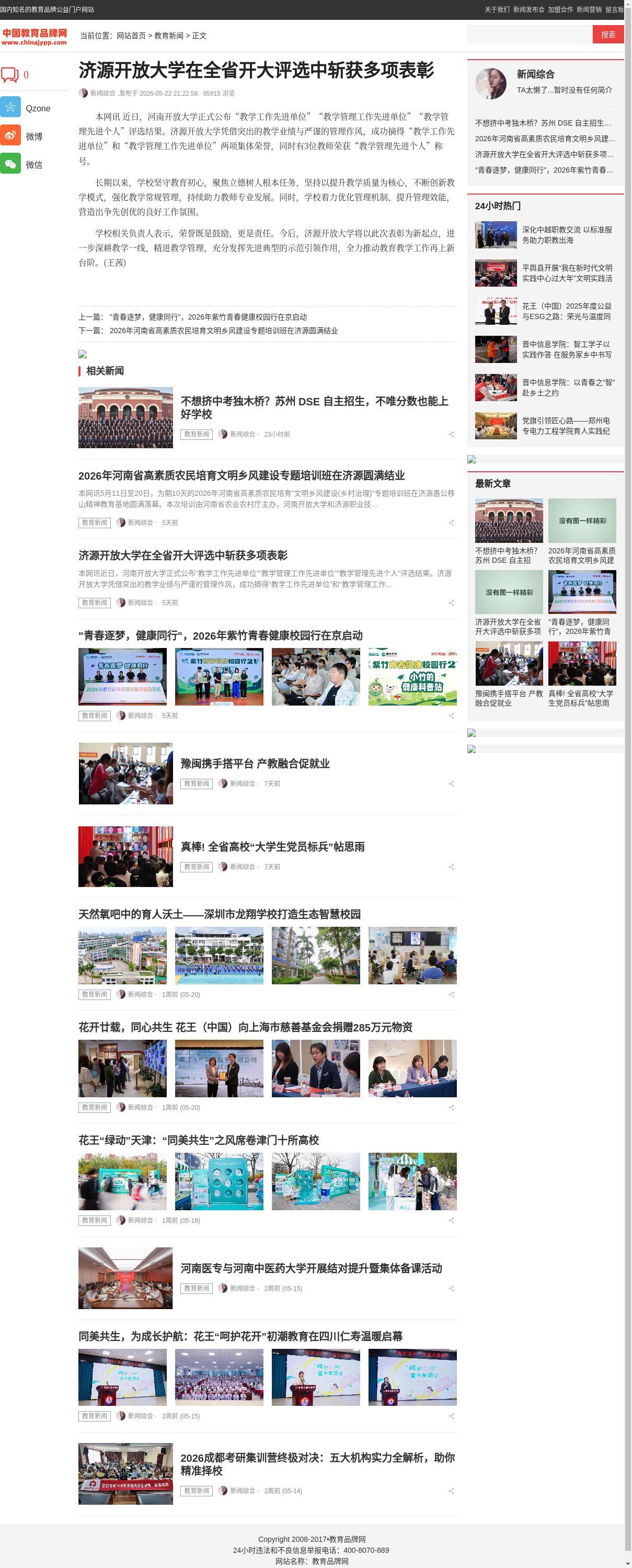Share the article to 微信
Viewport: 632px width, 1568px height.
(22, 164)
